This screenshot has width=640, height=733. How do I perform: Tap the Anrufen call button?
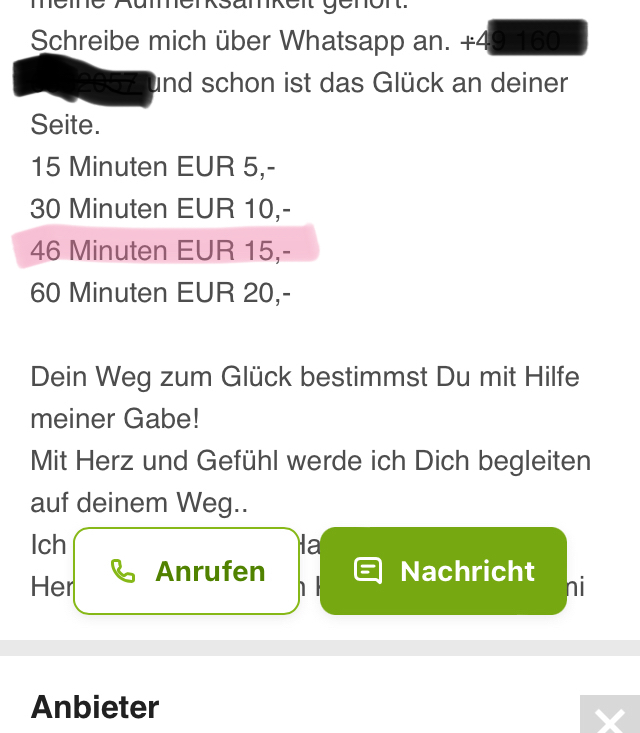tap(187, 571)
